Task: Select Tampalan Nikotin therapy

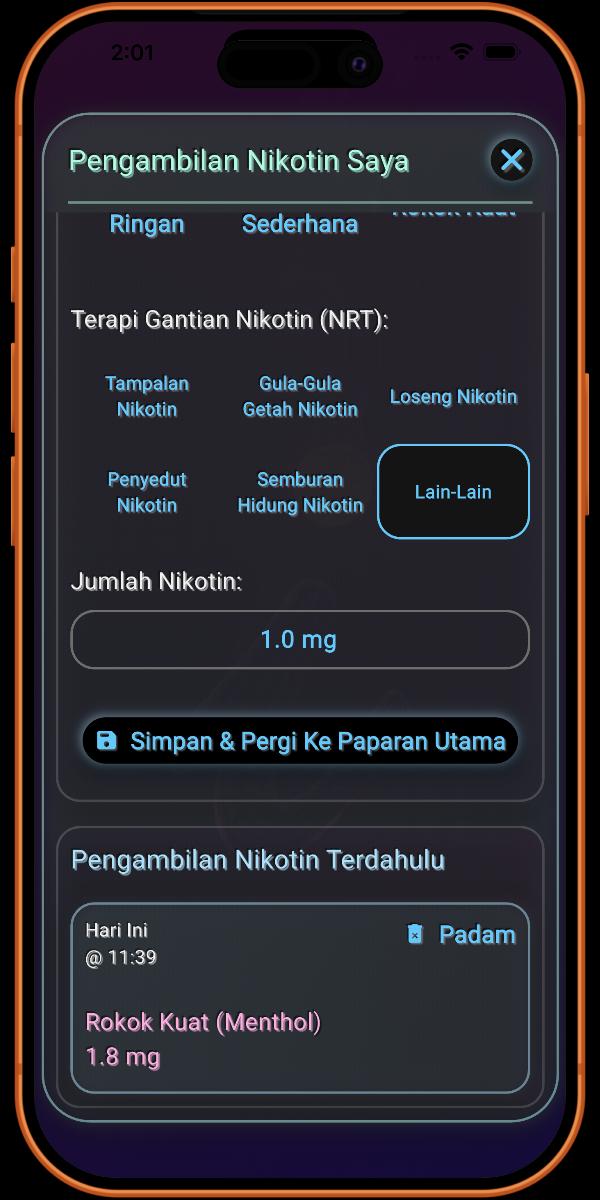Action: (147, 396)
